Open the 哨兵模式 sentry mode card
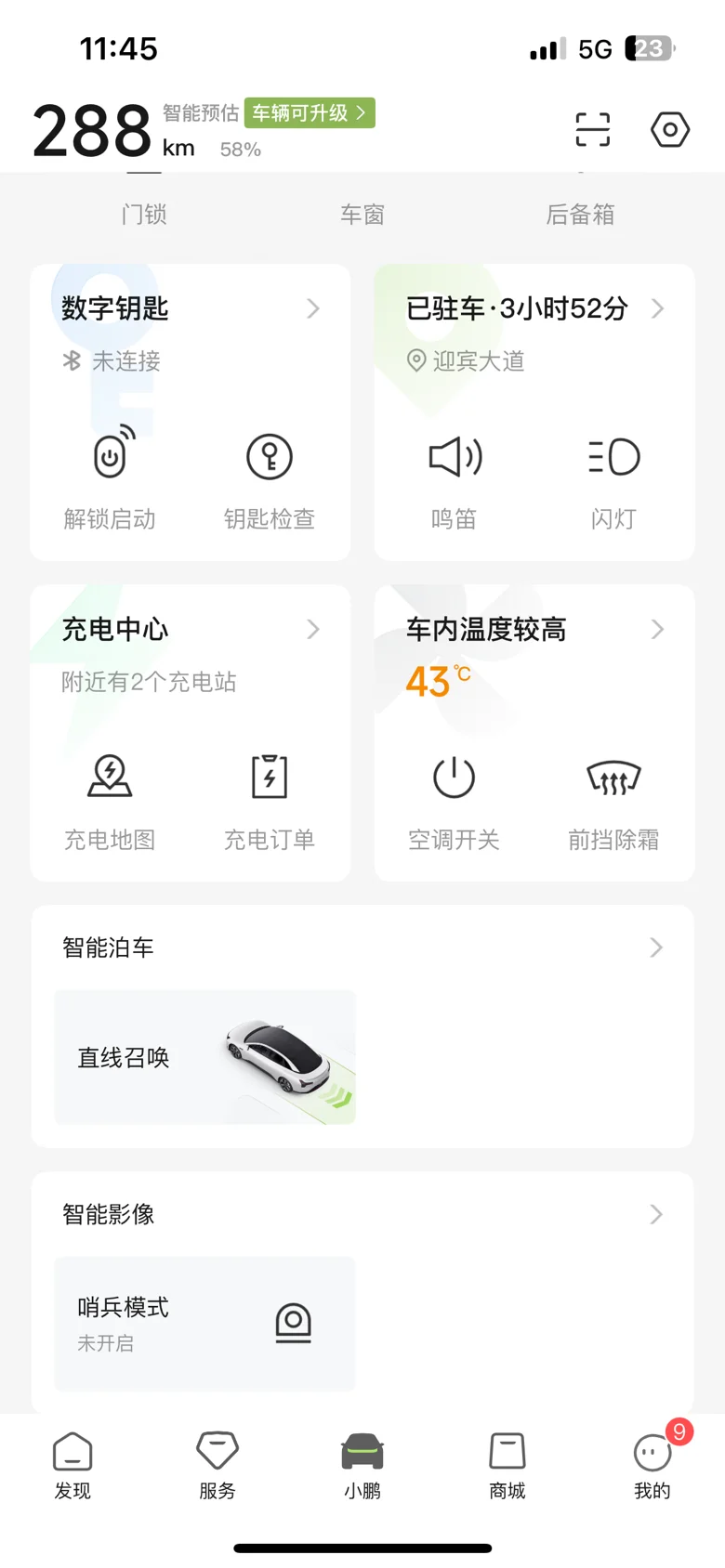725x1568 pixels. click(x=204, y=1324)
